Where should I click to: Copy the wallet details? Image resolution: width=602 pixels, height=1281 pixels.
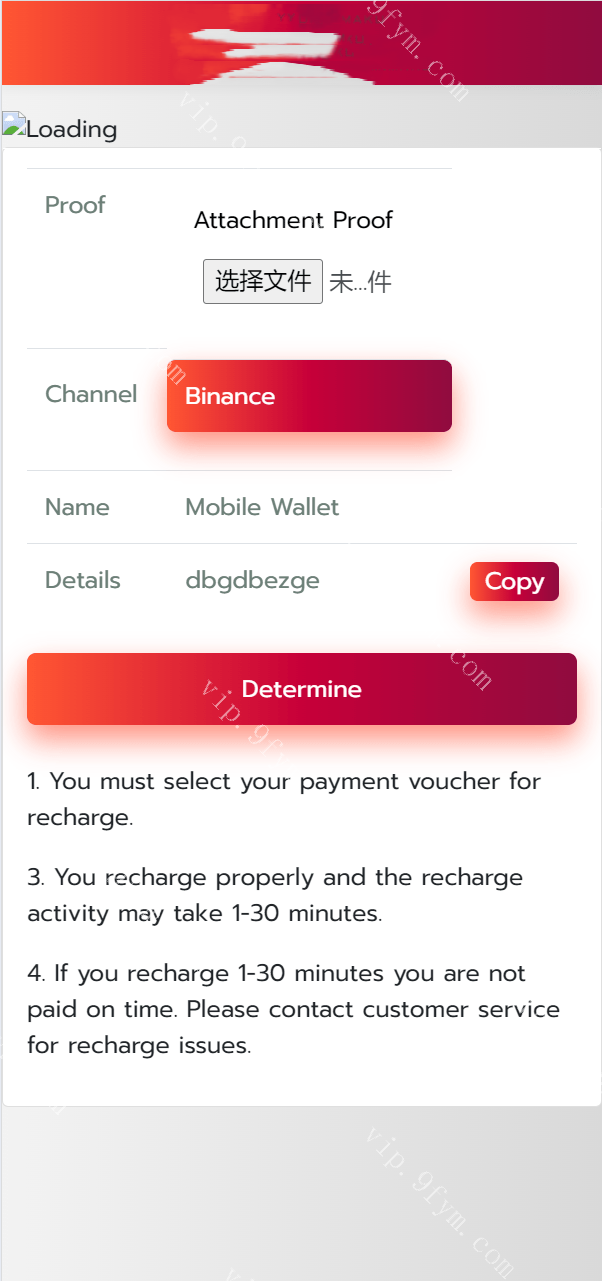[x=514, y=582]
